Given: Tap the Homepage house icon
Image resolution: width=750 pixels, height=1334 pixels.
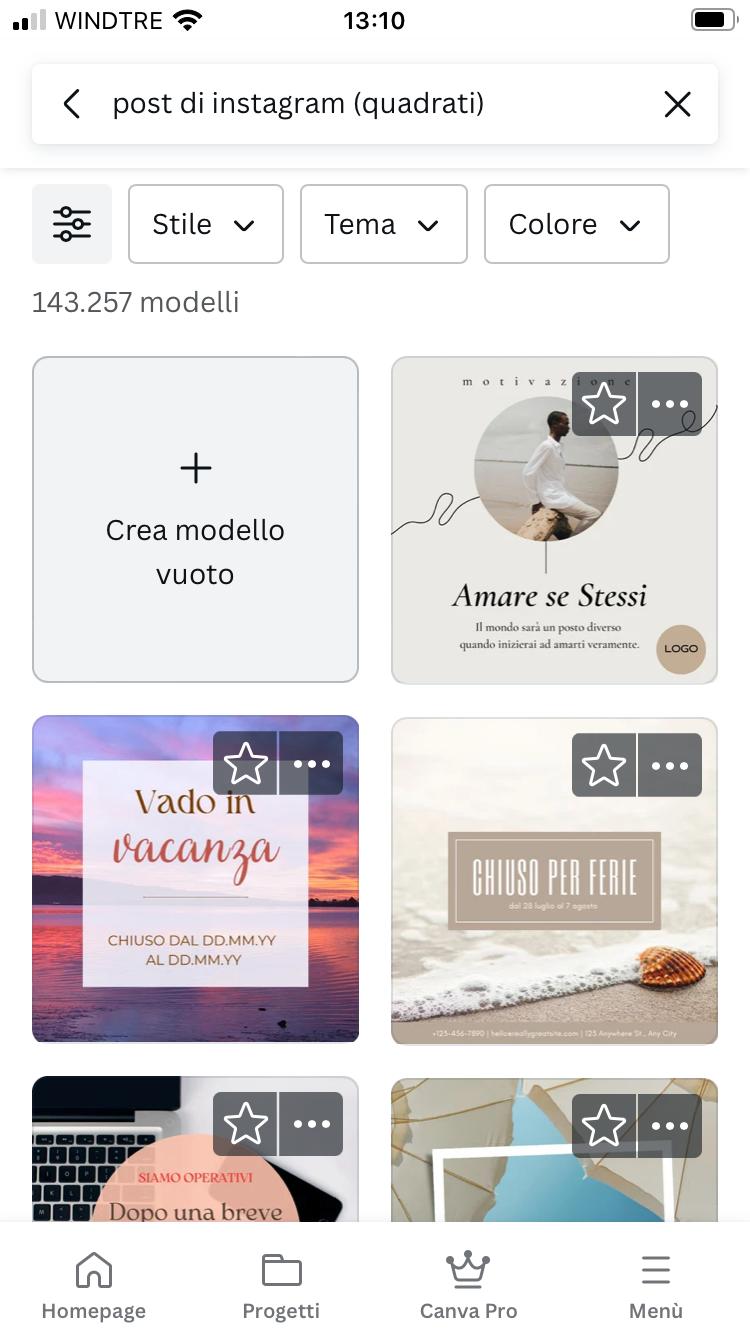Looking at the screenshot, I should click(x=93, y=1268).
